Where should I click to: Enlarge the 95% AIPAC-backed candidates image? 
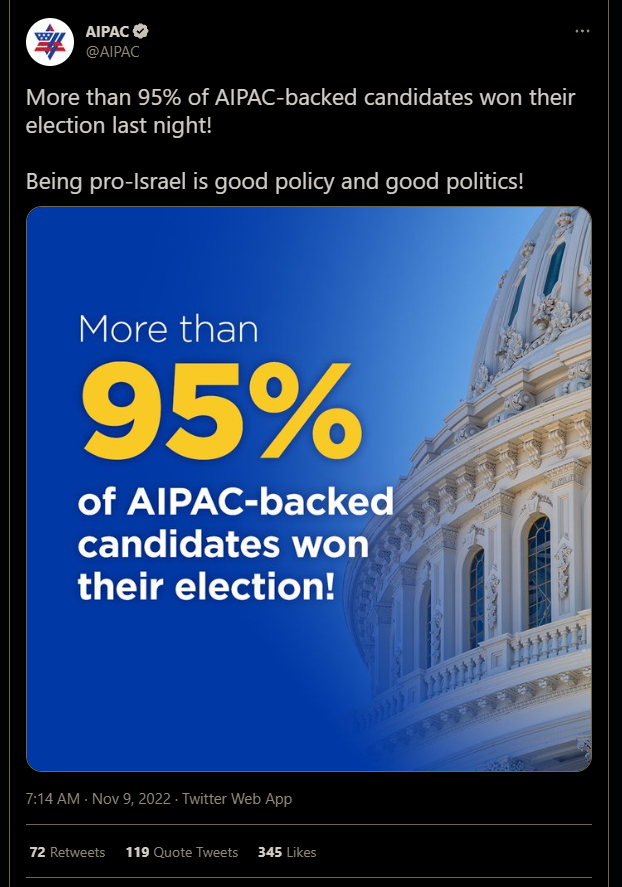[x=309, y=489]
